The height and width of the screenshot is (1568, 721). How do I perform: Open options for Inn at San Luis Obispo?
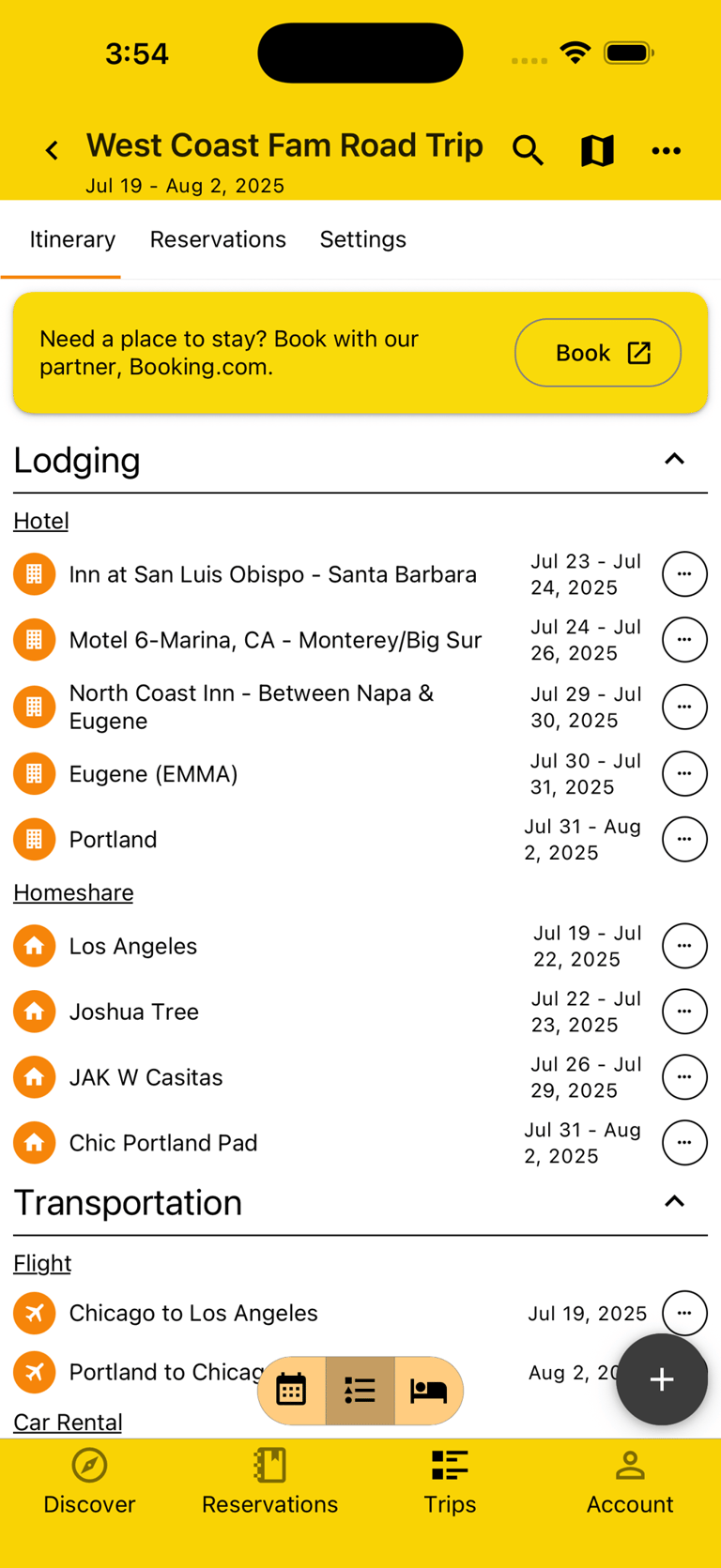[x=684, y=573]
